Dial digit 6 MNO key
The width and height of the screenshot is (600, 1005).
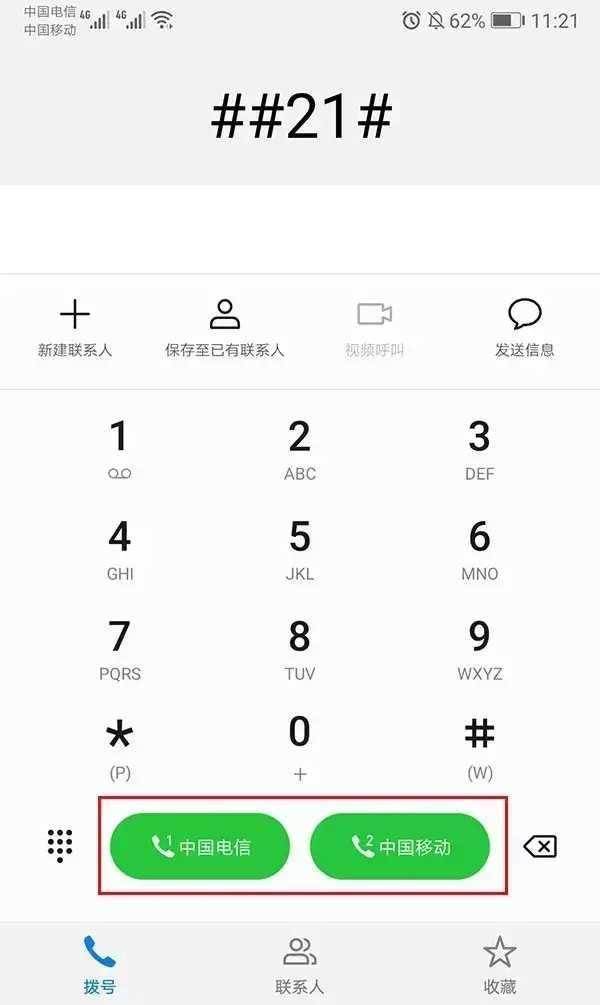click(480, 548)
